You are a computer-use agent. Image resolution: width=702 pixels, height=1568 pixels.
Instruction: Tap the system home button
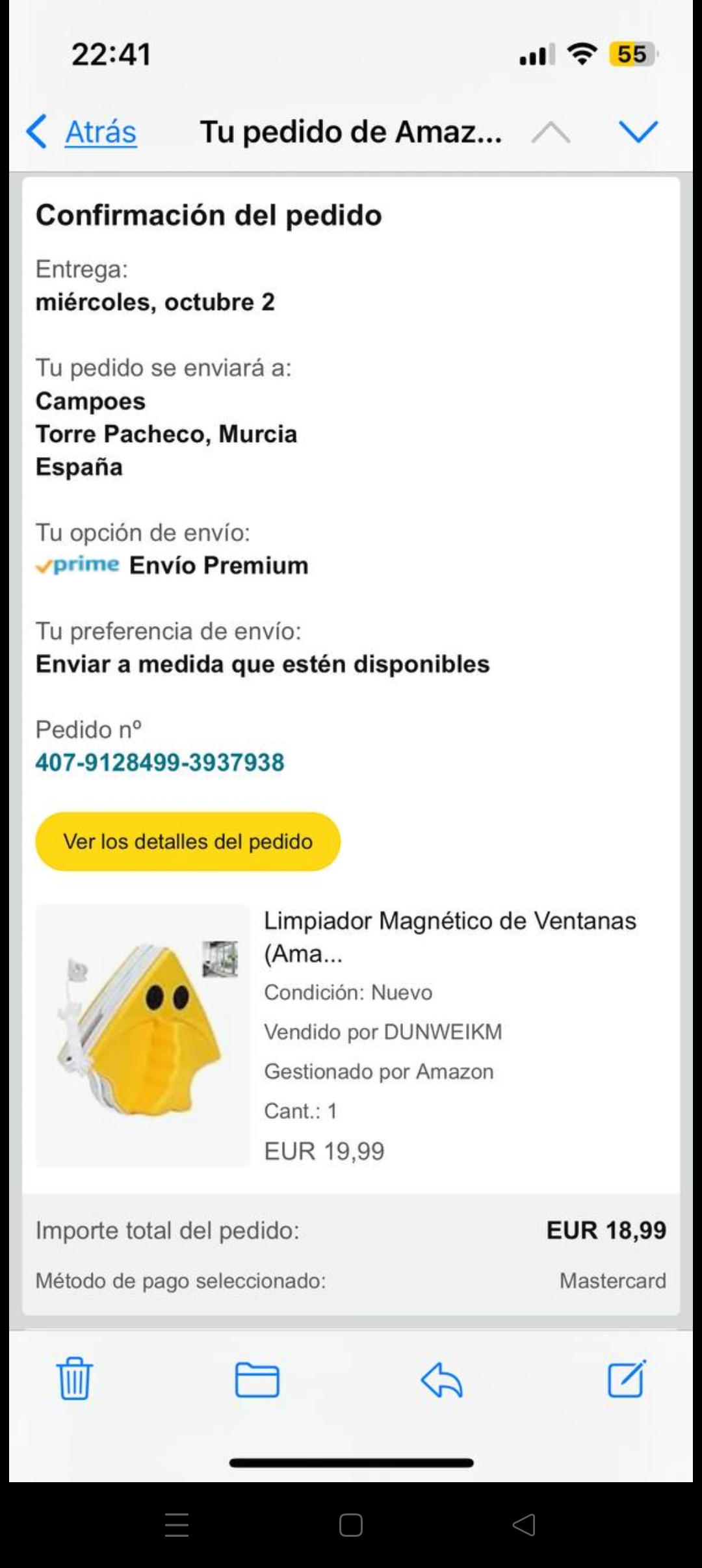click(351, 1524)
